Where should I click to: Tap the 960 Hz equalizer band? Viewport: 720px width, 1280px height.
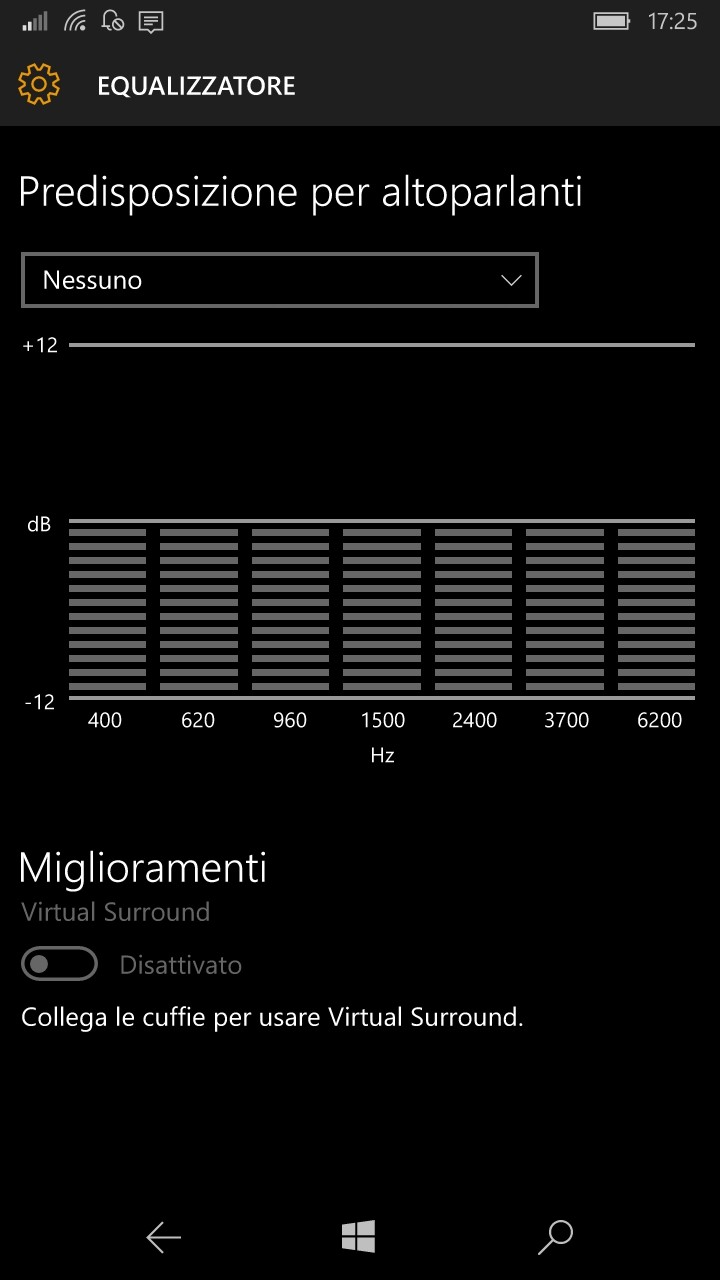tap(290, 610)
